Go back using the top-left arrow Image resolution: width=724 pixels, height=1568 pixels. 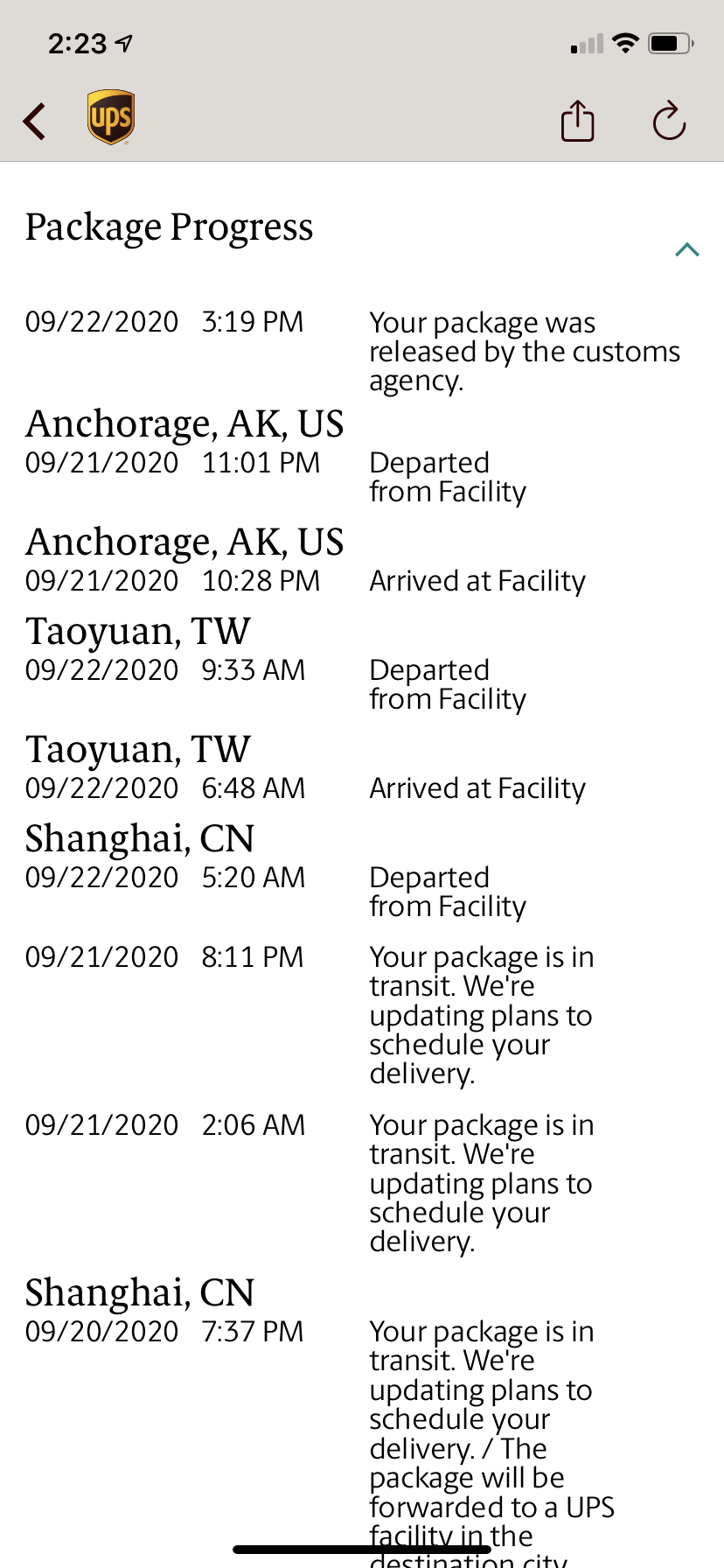[35, 122]
